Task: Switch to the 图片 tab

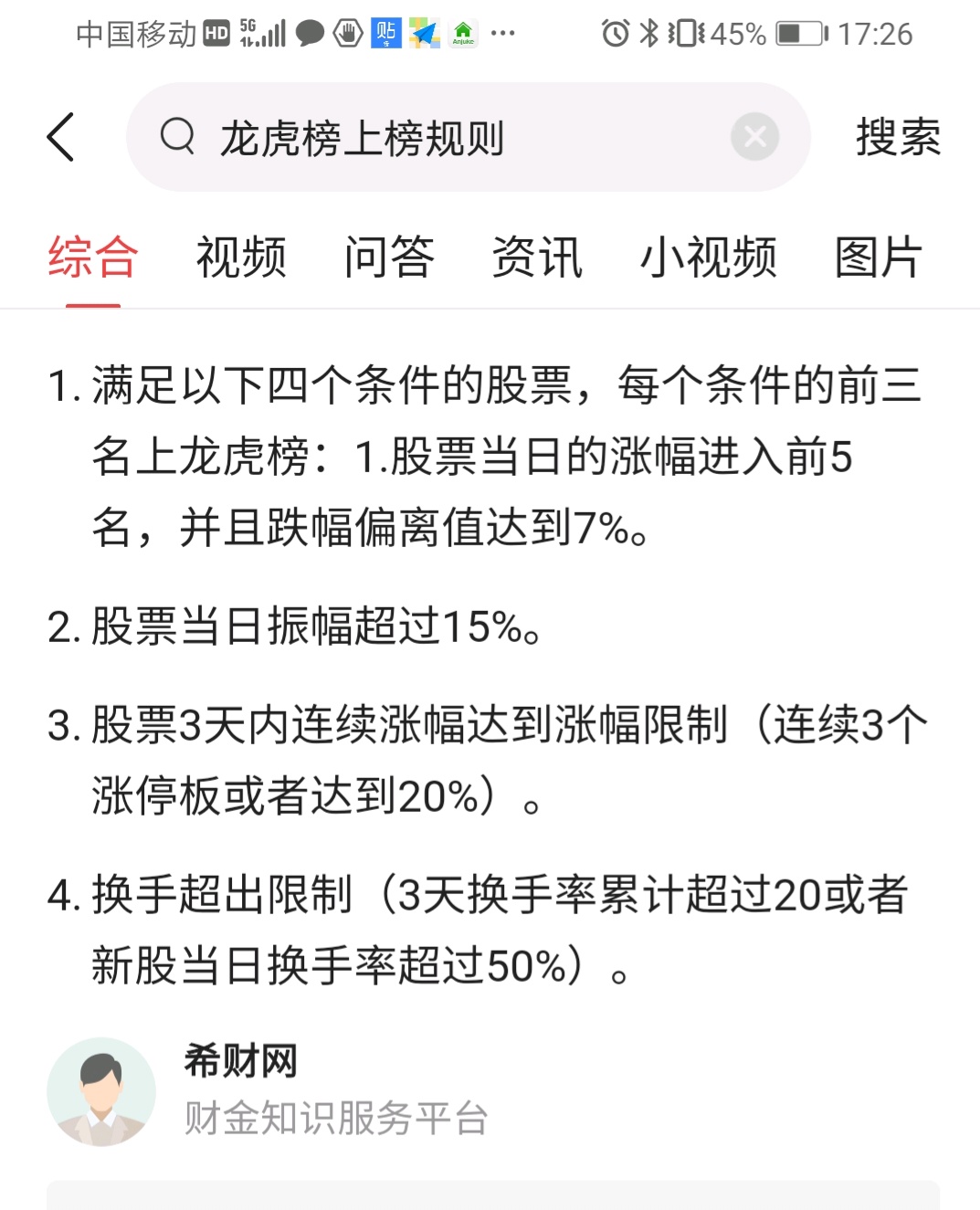Action: point(879,258)
